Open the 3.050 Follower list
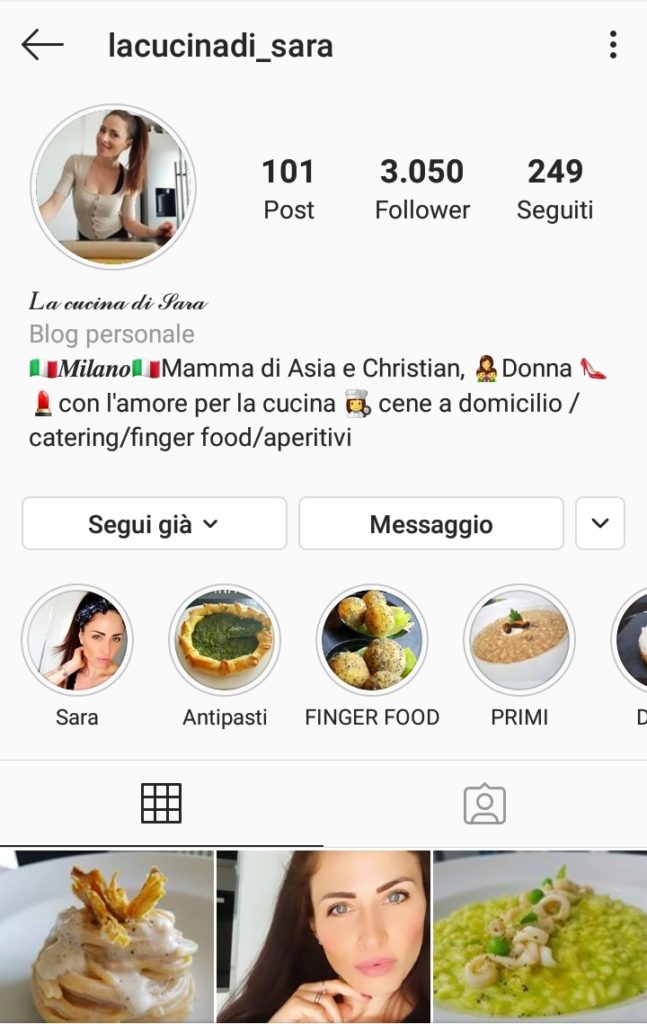This screenshot has width=647, height=1024. click(x=422, y=189)
